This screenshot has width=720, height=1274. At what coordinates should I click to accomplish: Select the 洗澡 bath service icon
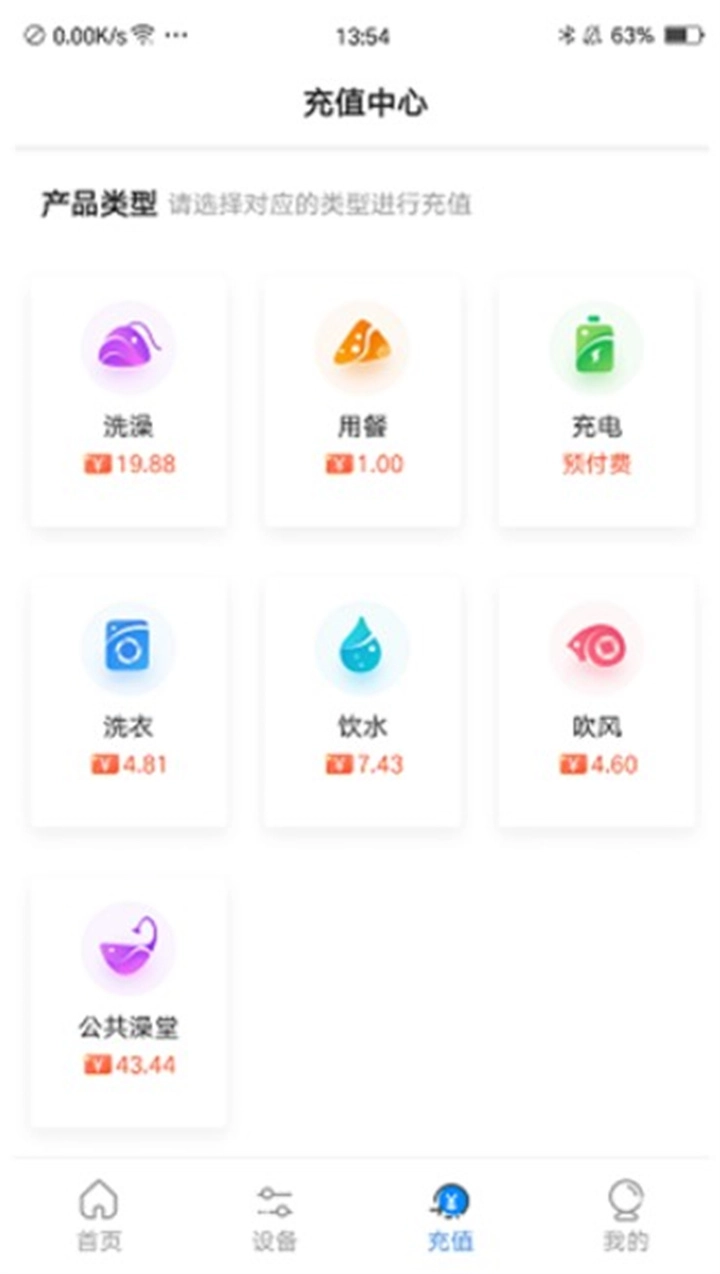click(127, 347)
